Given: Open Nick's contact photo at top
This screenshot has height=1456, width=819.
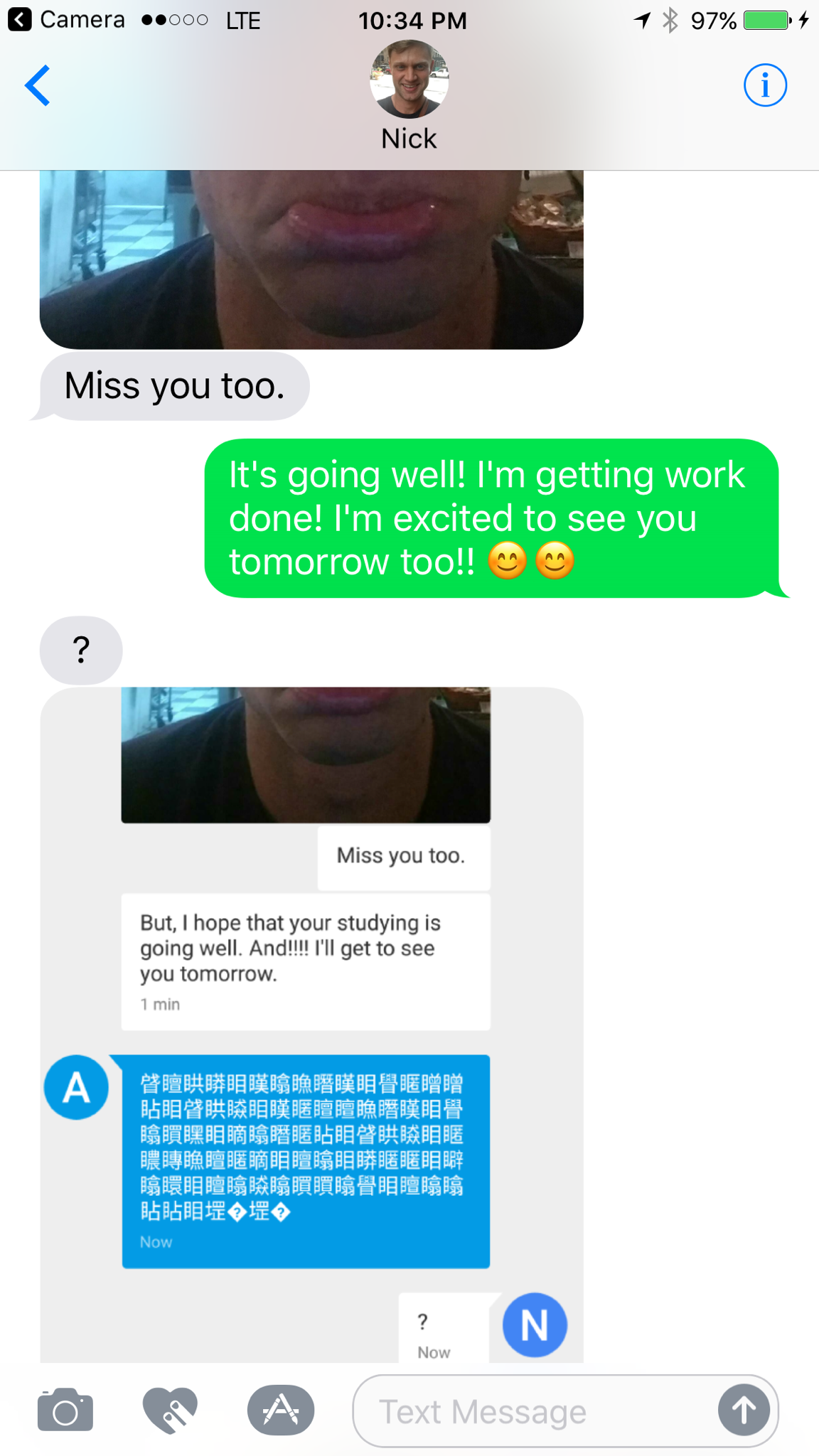Looking at the screenshot, I should click(409, 80).
